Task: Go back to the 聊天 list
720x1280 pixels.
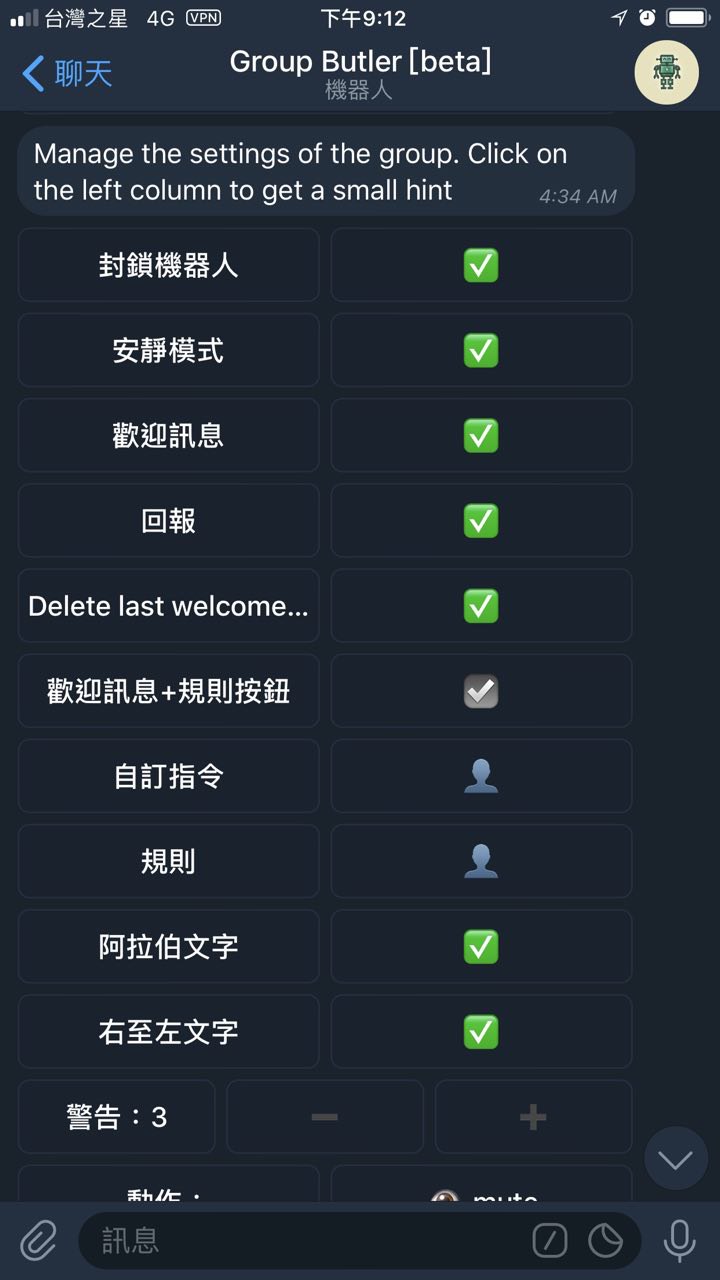Action: pos(67,73)
